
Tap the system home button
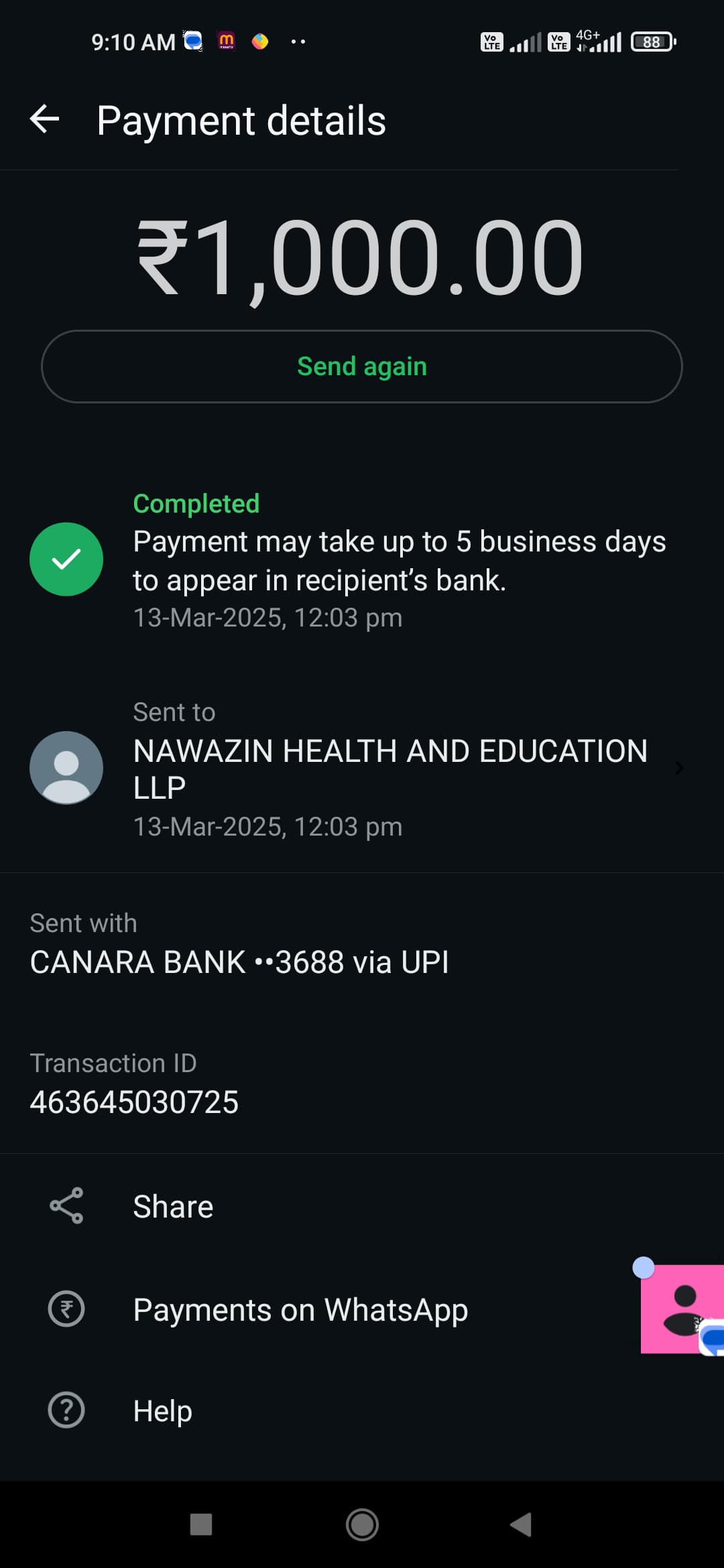click(x=362, y=1525)
